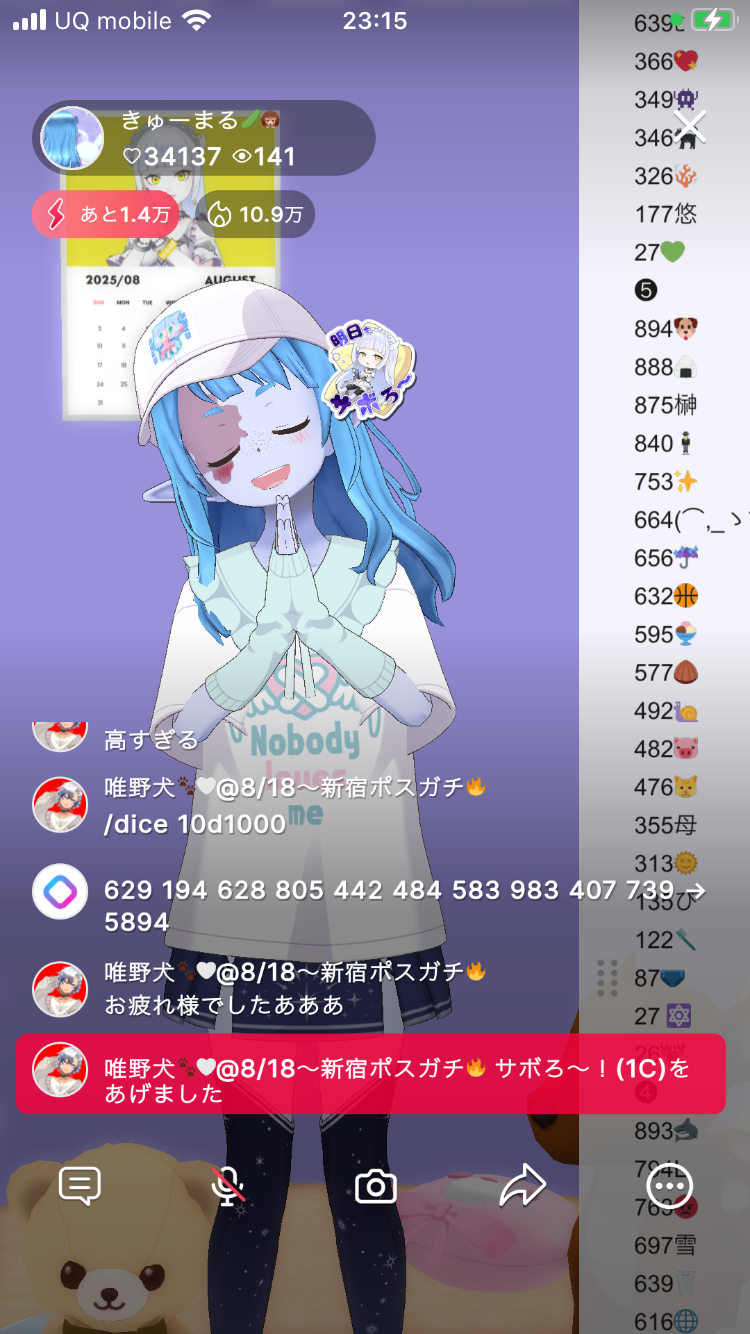Viewport: 750px width, 1334px height.
Task: Open the more options menu
Action: point(669,1187)
